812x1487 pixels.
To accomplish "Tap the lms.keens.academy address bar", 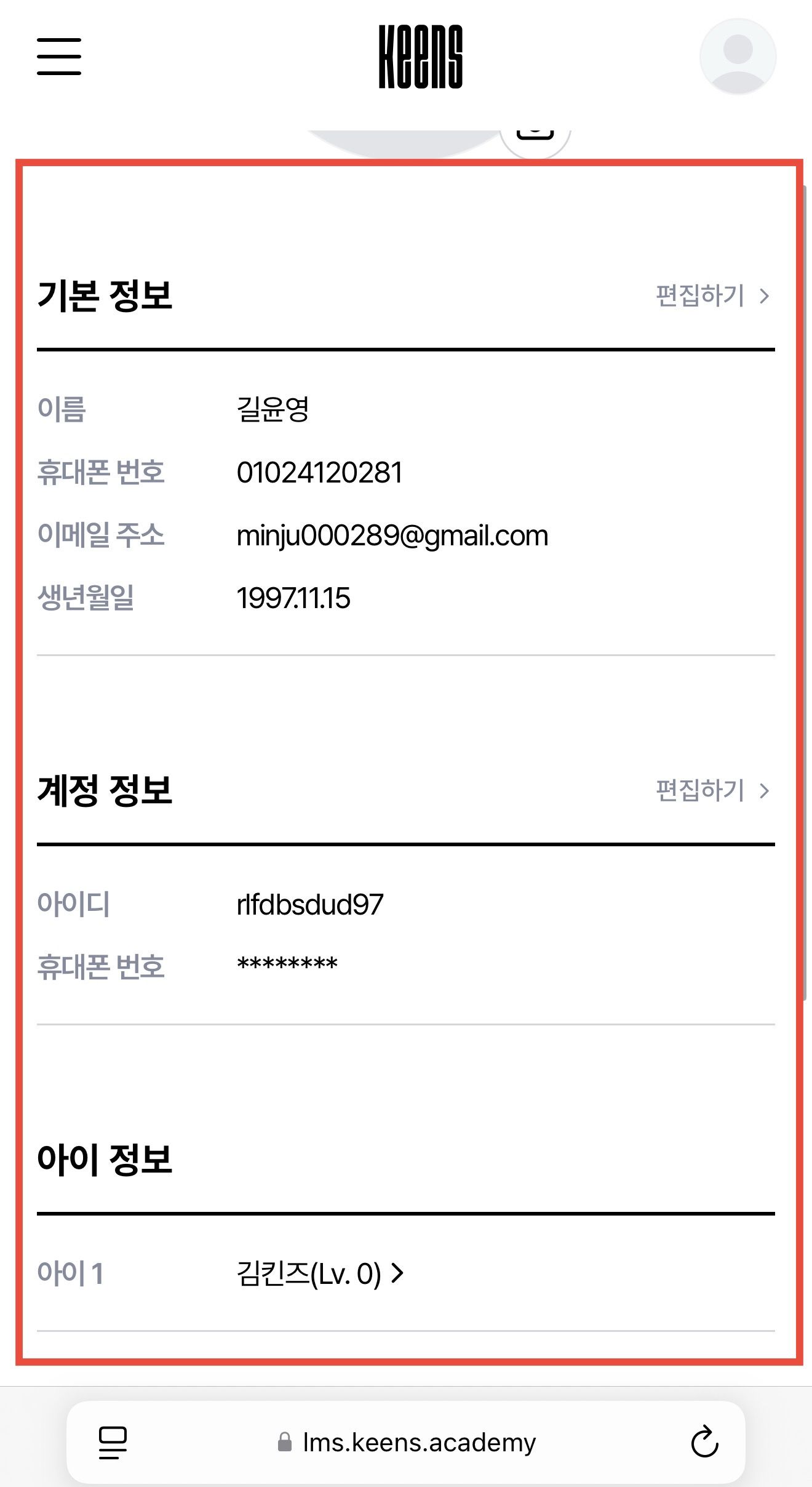I will [406, 1442].
